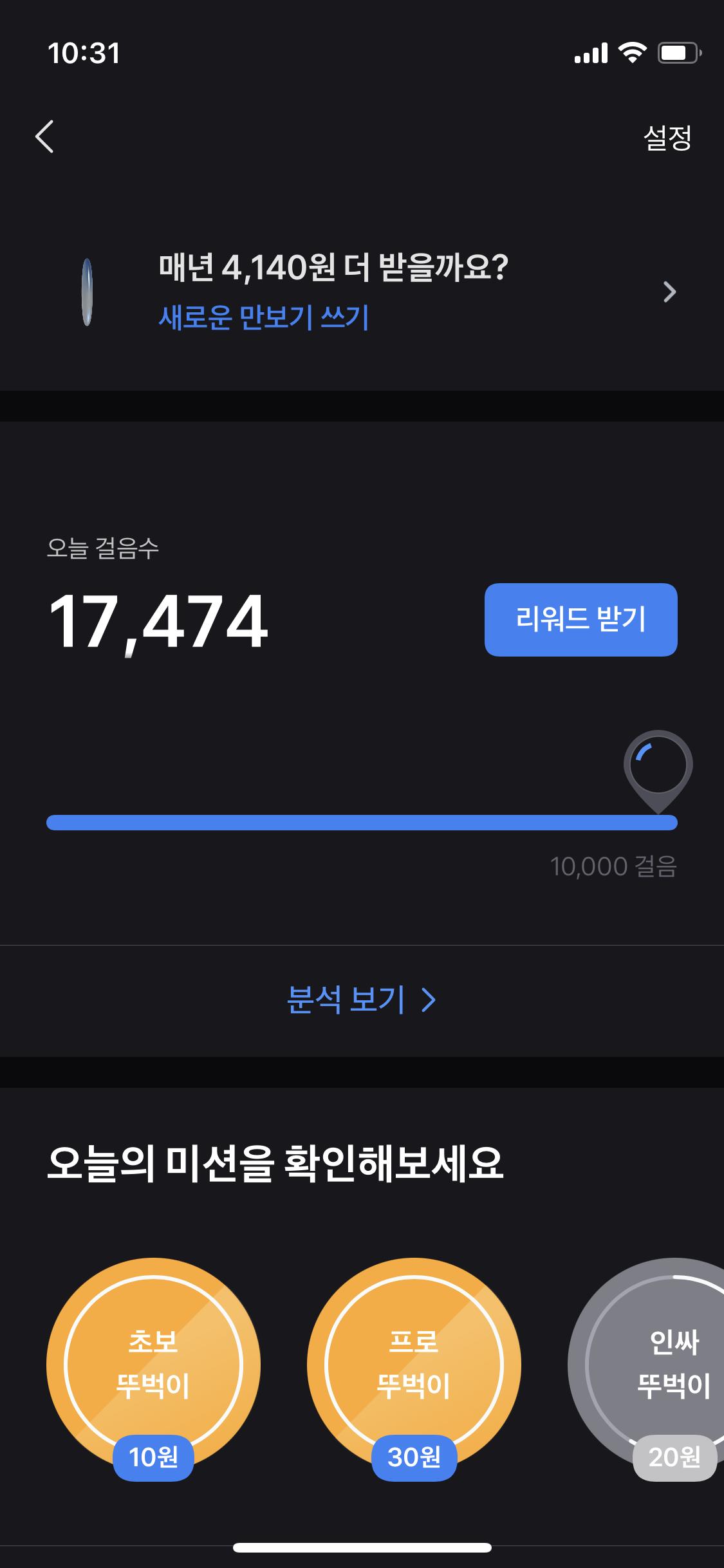724x1568 pixels.
Task: Select the 초보 뚜벅이 10원 mission
Action: pos(153,1365)
